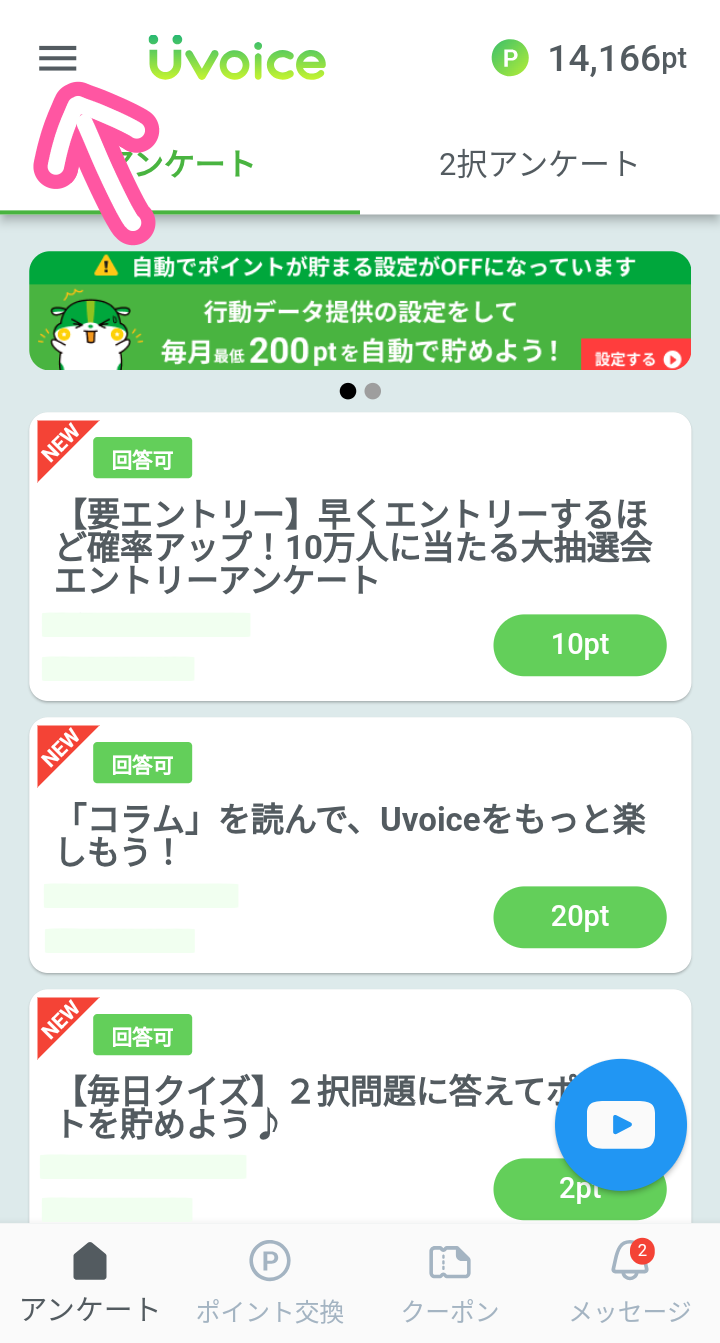Switch to the 2択アンケート tab
The width and height of the screenshot is (720, 1343).
click(x=539, y=164)
